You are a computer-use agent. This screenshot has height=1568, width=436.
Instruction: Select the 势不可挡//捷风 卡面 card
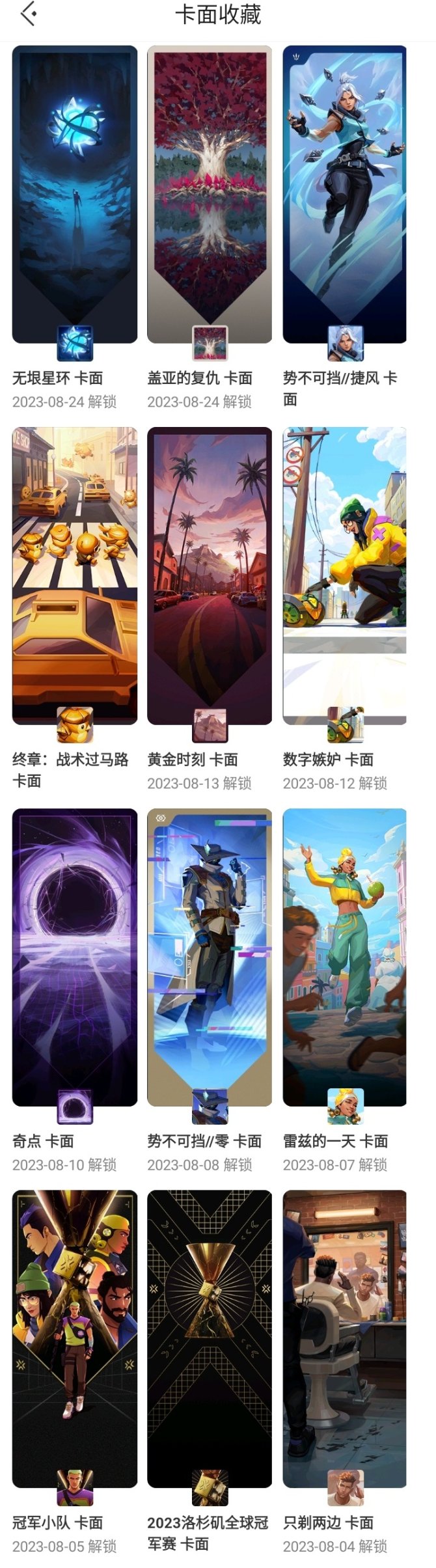344,194
